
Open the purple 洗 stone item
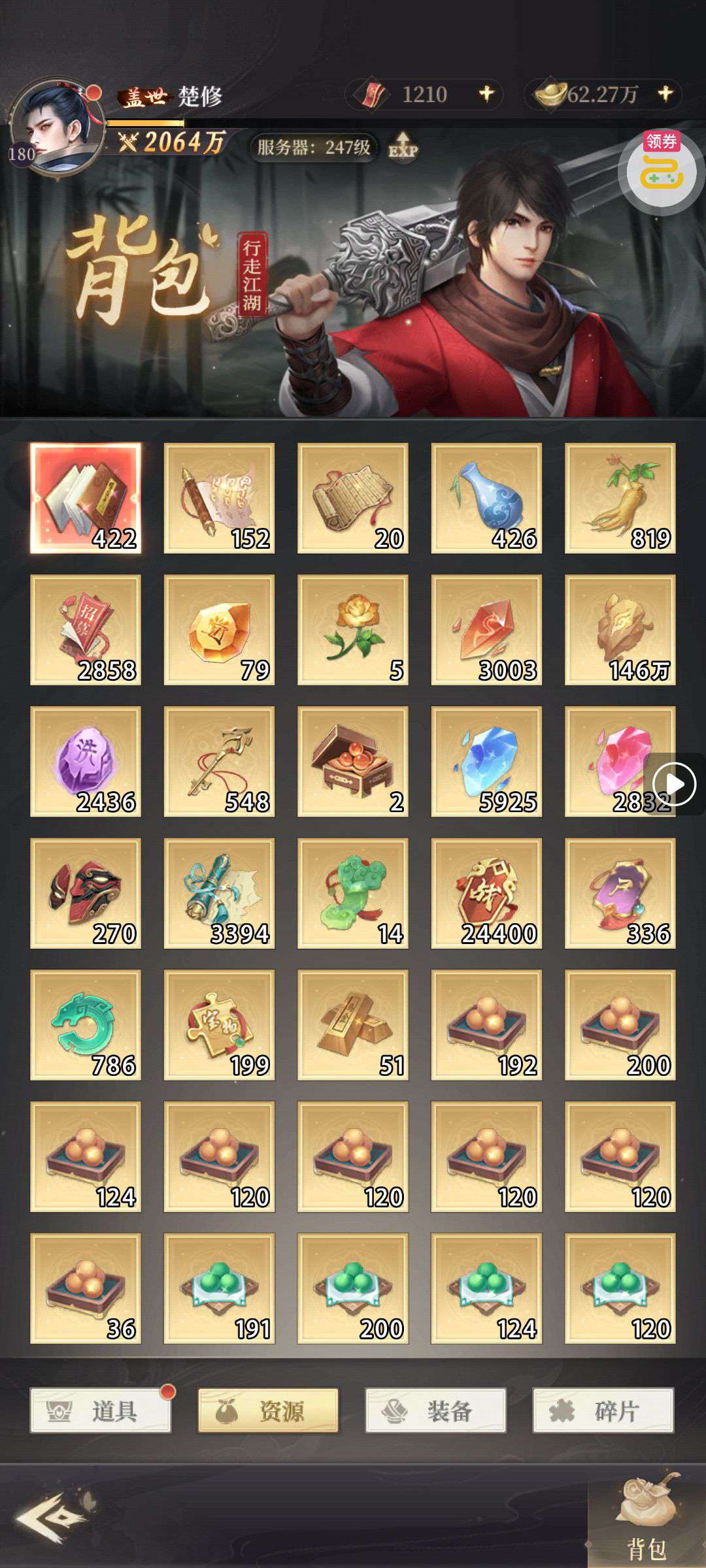[x=86, y=762]
